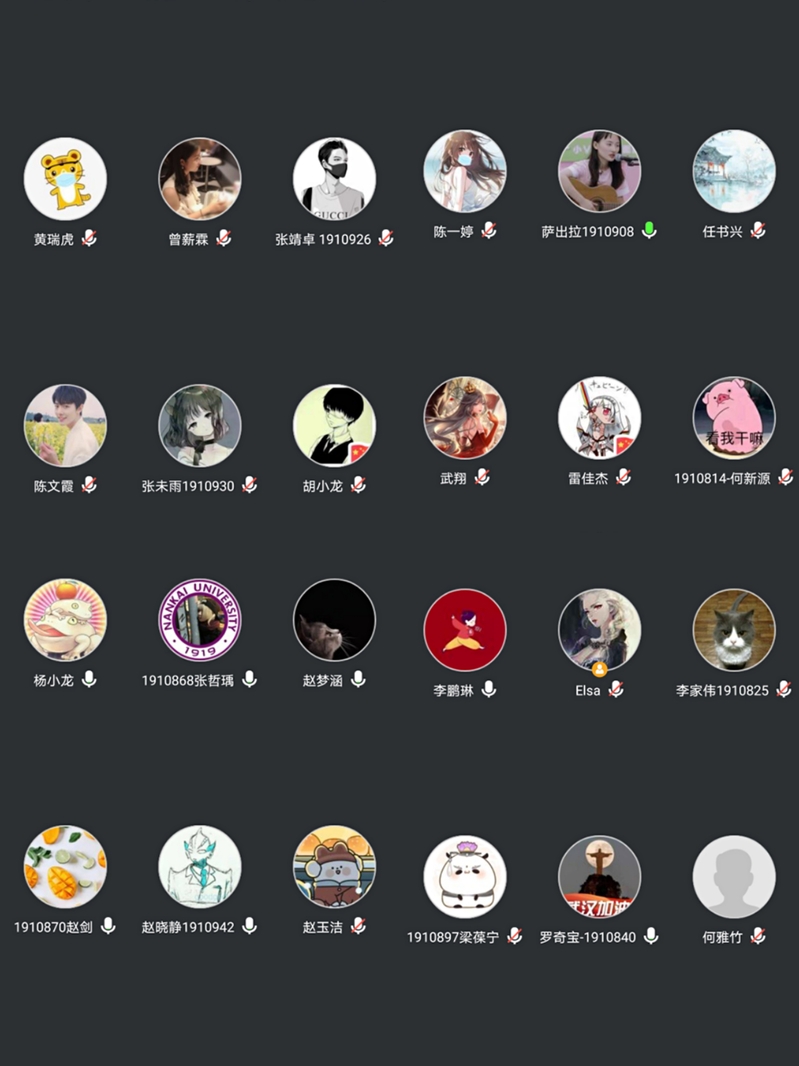The height and width of the screenshot is (1066, 799).
Task: Select 雷佳杰's tile
Action: click(x=599, y=418)
